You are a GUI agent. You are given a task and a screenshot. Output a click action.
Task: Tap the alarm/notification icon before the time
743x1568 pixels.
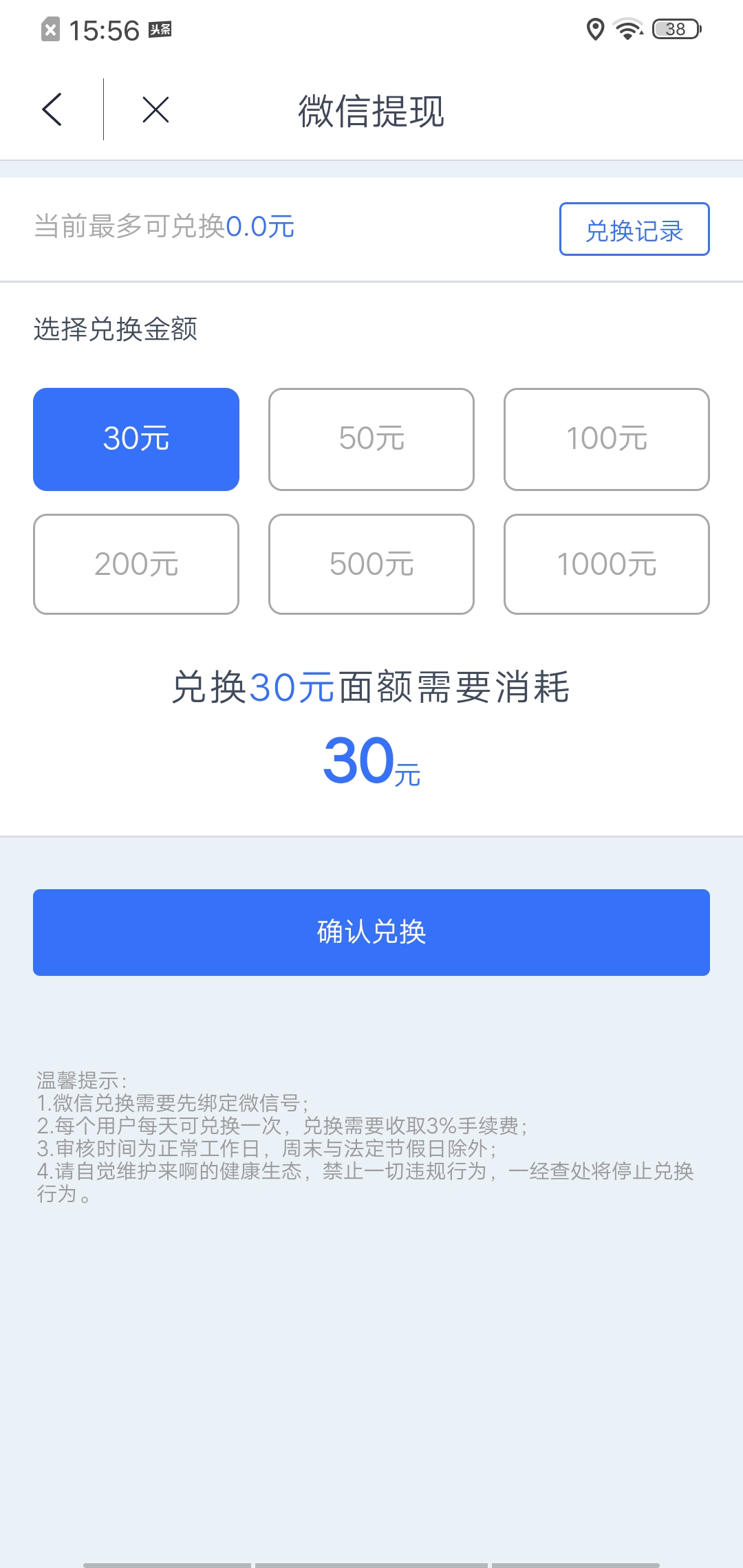point(50,29)
